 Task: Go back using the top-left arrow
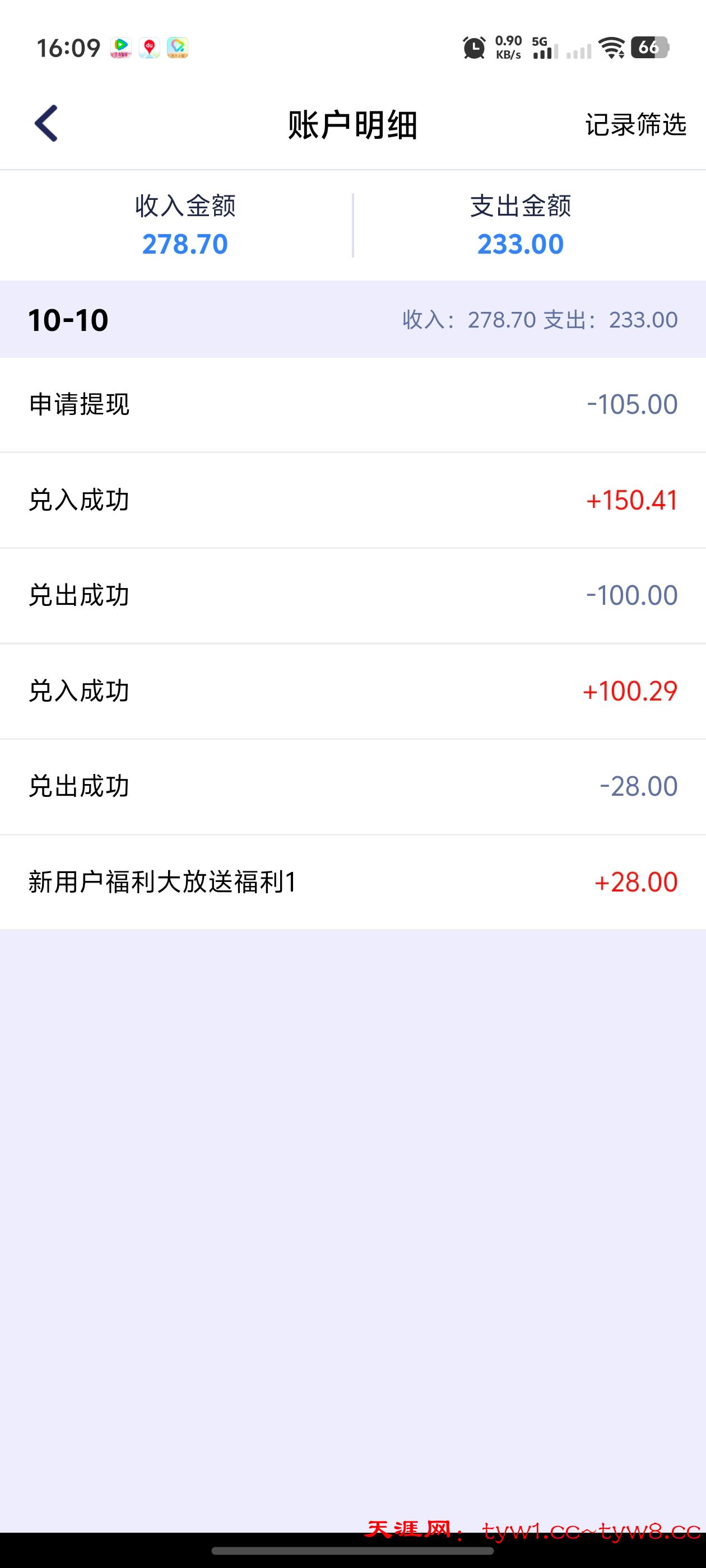pos(47,124)
